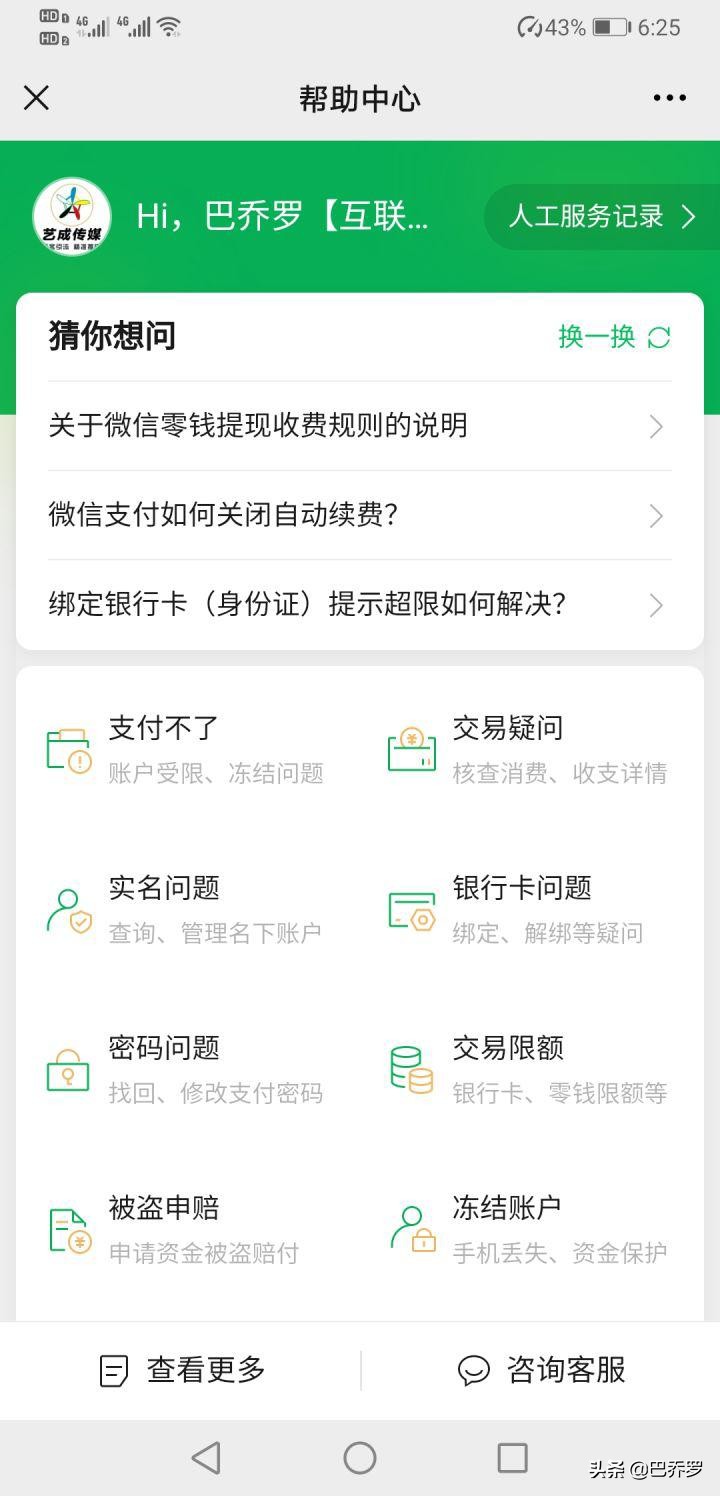720x1496 pixels.
Task: Tap the 艺成传媒 avatar logo
Action: point(74,217)
